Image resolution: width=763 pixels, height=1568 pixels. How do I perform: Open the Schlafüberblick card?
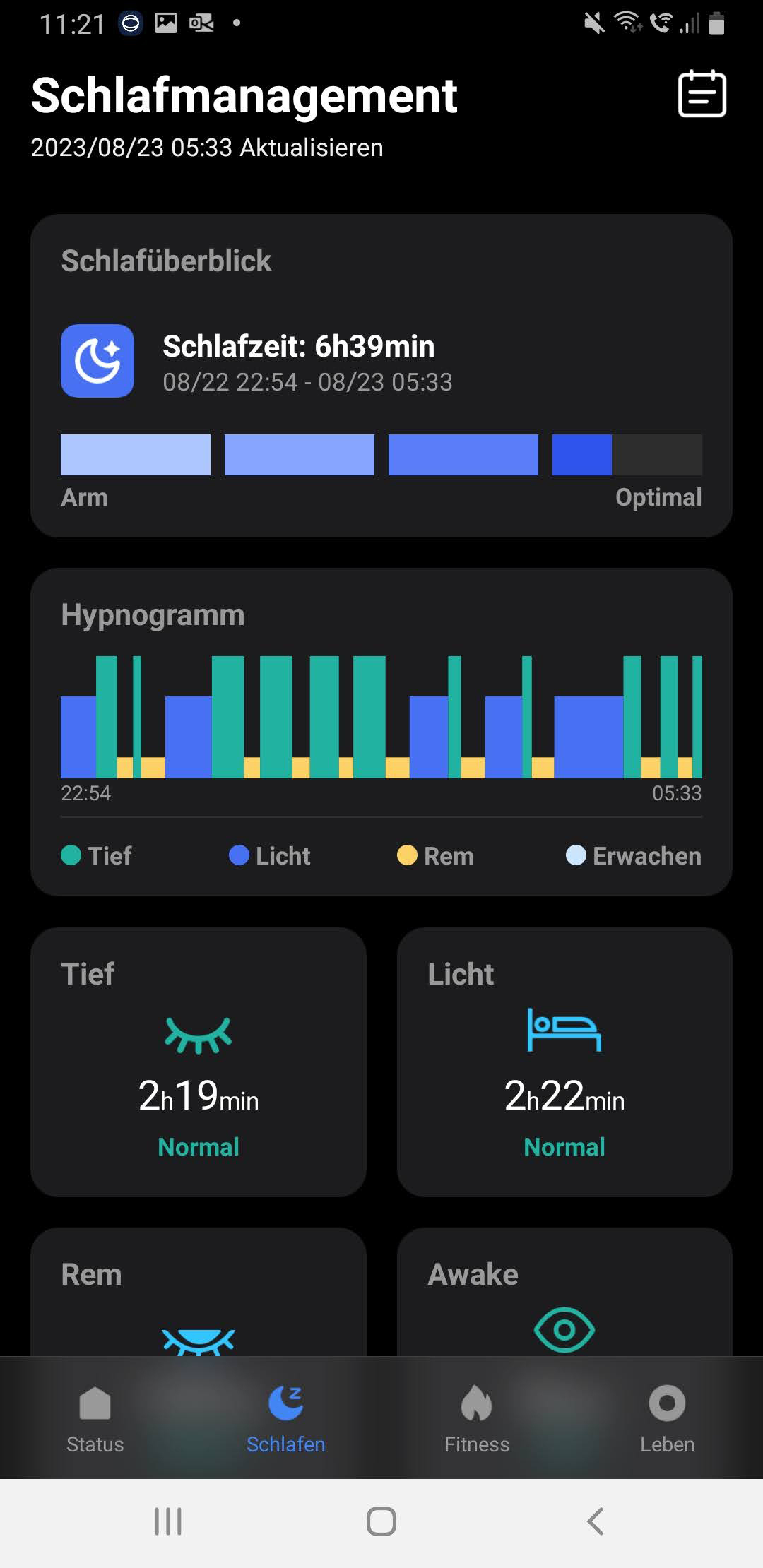click(x=381, y=375)
